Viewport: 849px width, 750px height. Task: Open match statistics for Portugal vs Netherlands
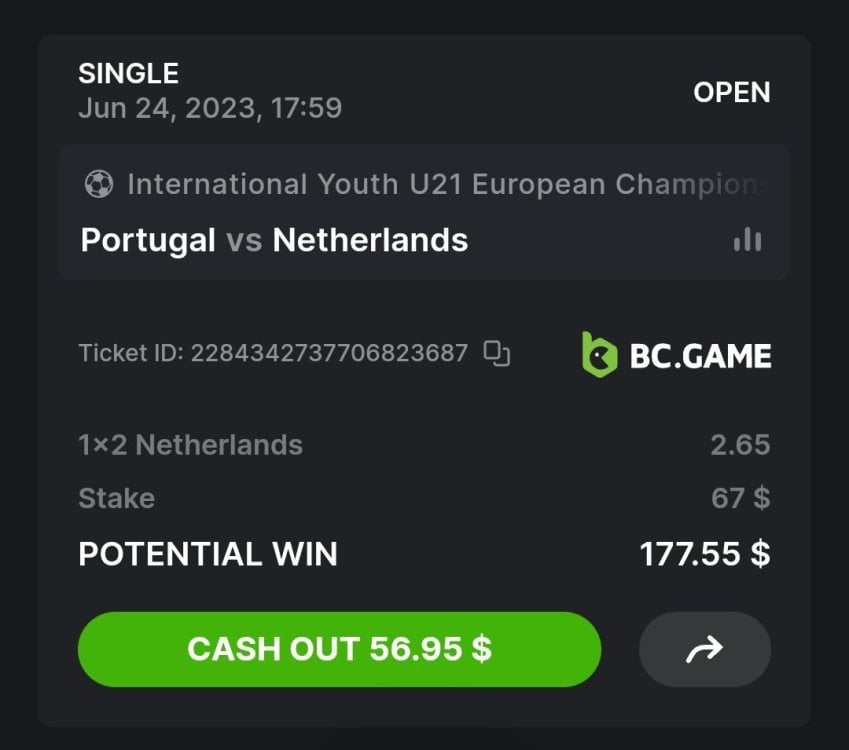pyautogui.click(x=747, y=240)
